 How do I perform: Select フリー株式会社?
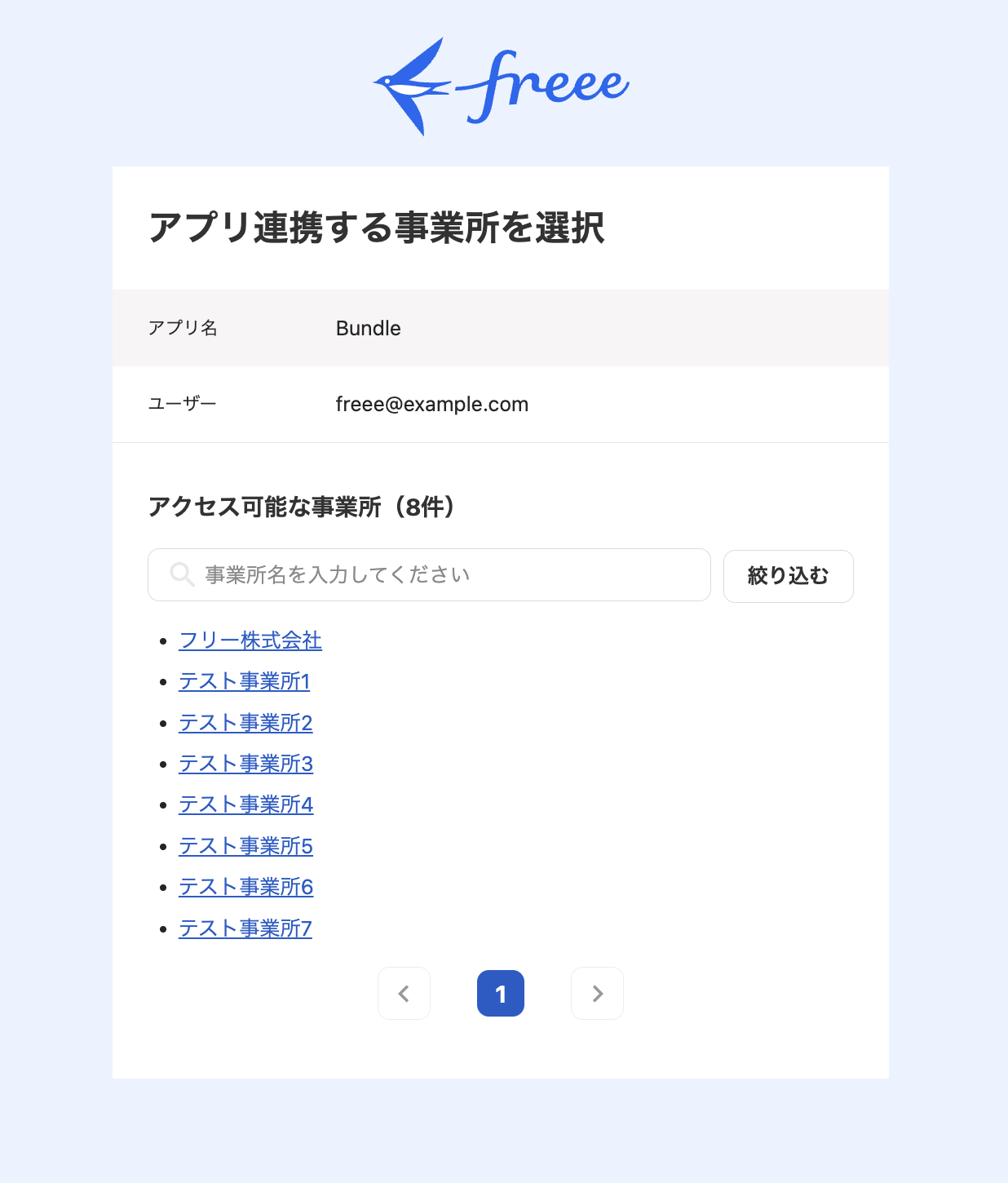coord(250,640)
